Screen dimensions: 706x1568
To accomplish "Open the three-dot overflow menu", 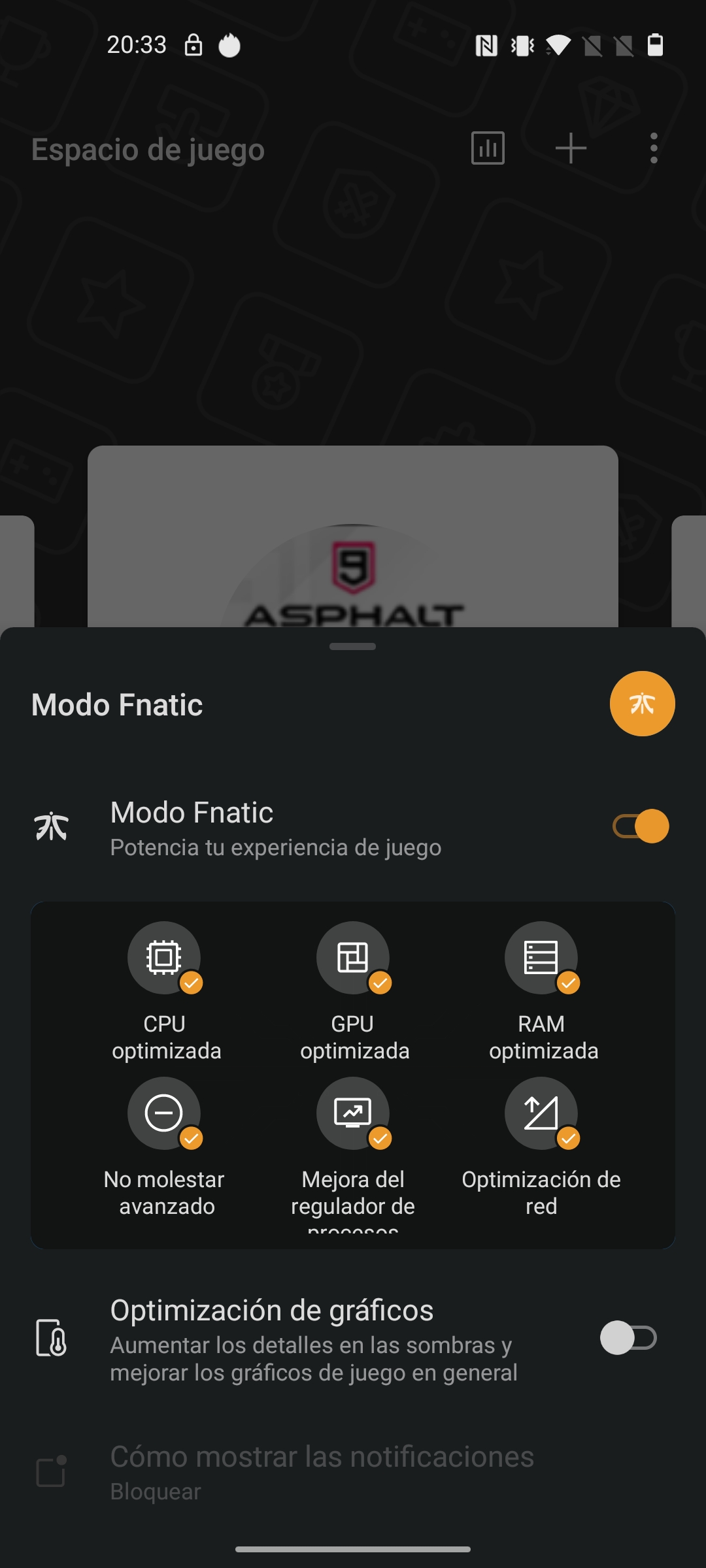I will [654, 148].
